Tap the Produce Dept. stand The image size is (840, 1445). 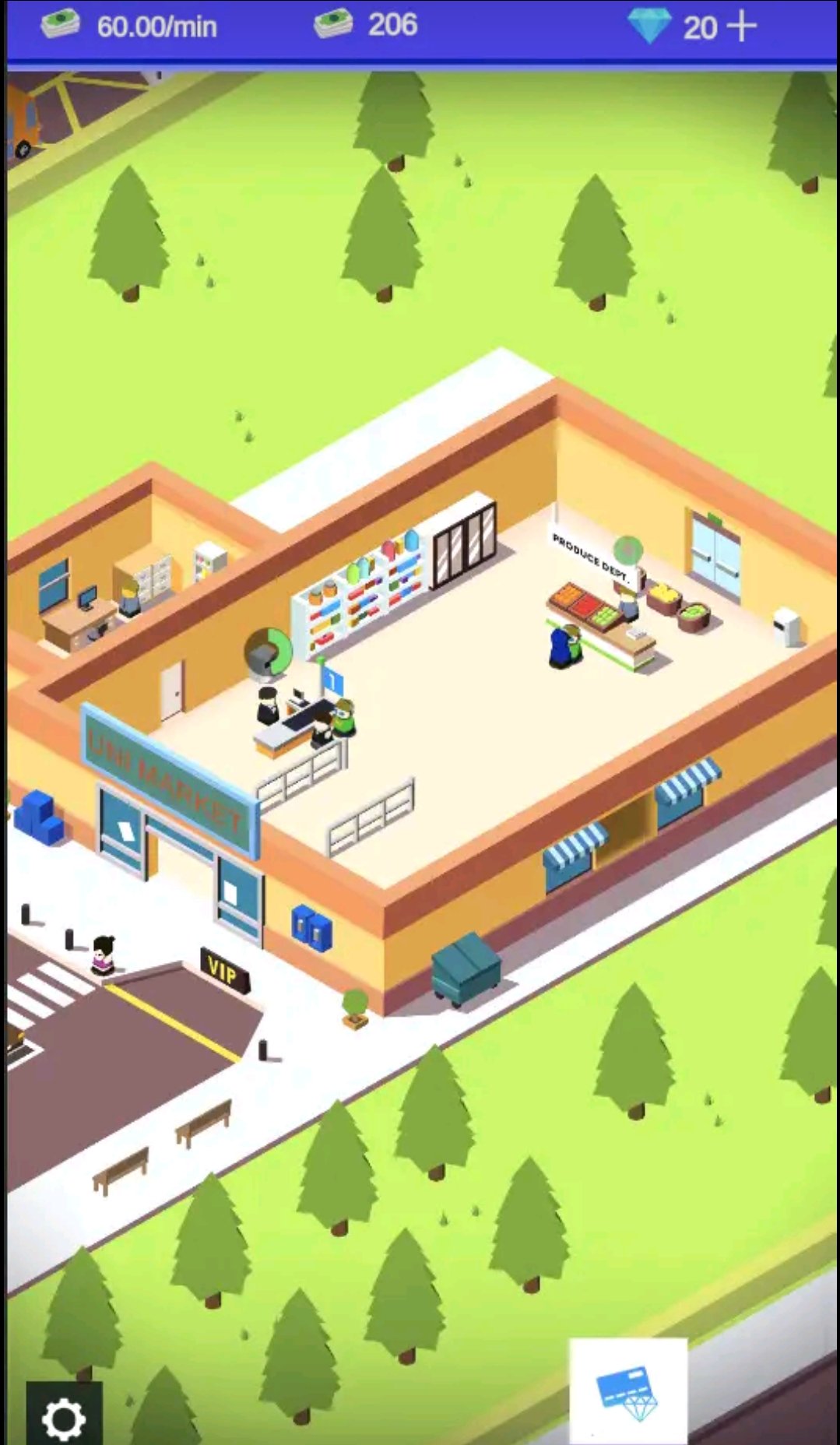click(598, 623)
